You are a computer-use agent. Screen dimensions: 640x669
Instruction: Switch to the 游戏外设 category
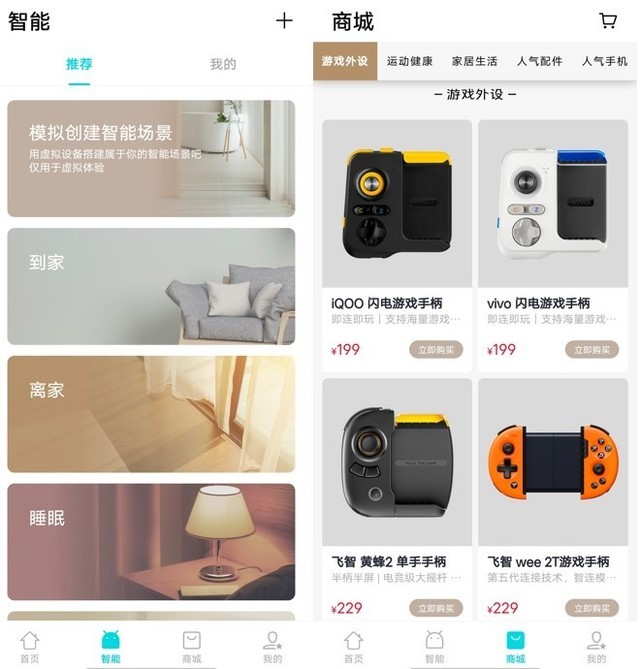[x=345, y=61]
